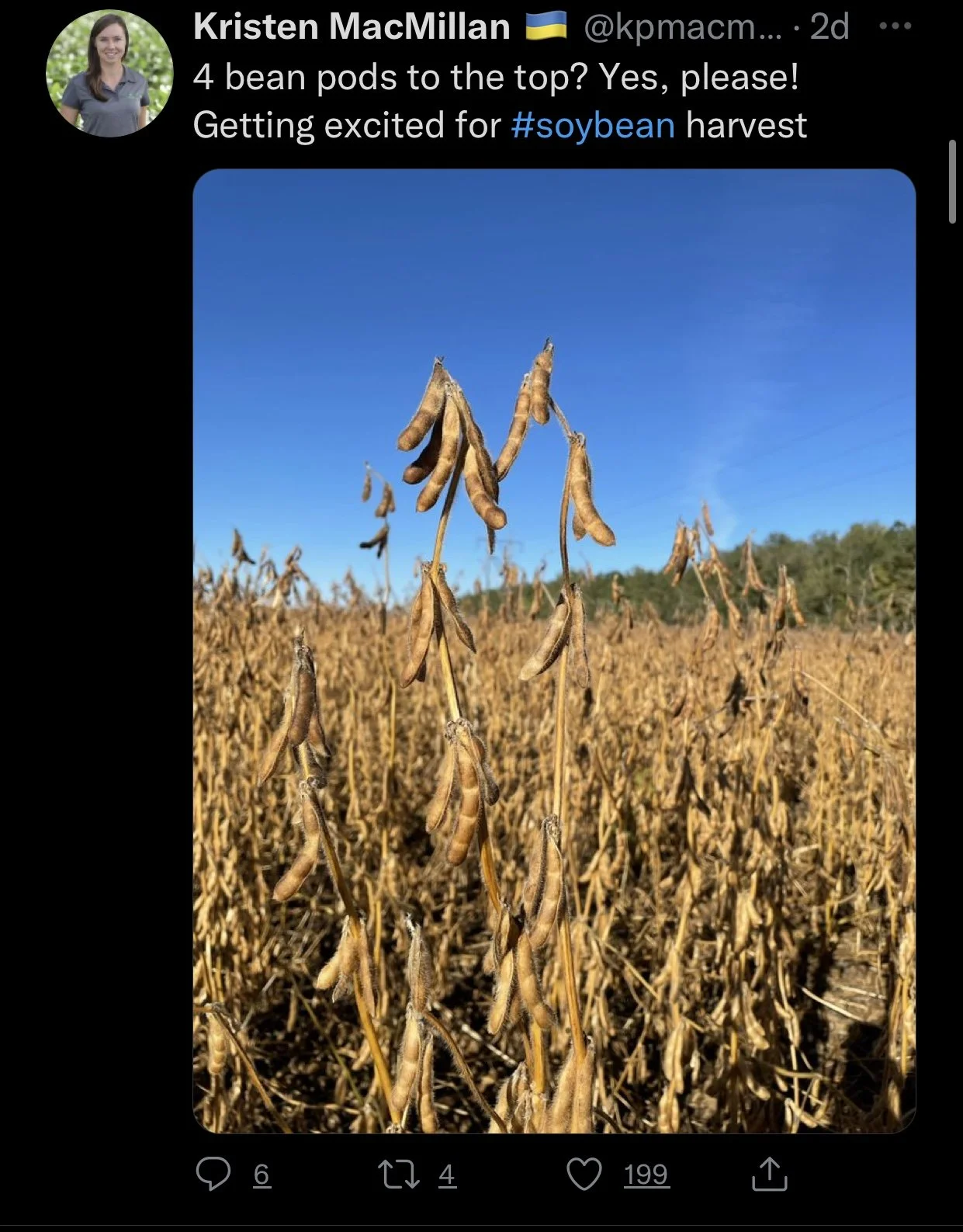Open the tweet's three-dot overflow menu
Viewport: 963px width, 1232px height.
(x=895, y=26)
